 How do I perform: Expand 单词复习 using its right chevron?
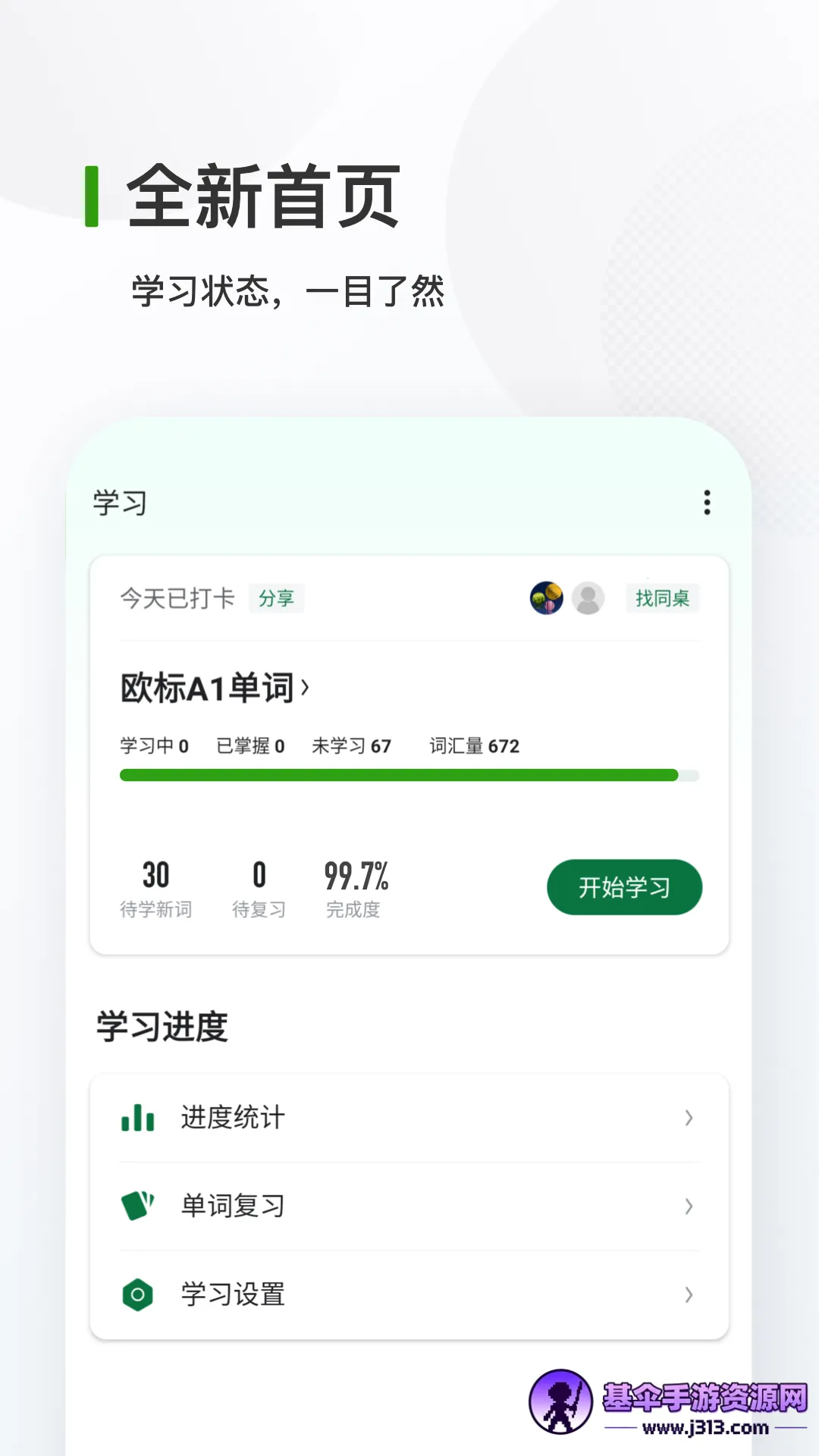pyautogui.click(x=689, y=1207)
